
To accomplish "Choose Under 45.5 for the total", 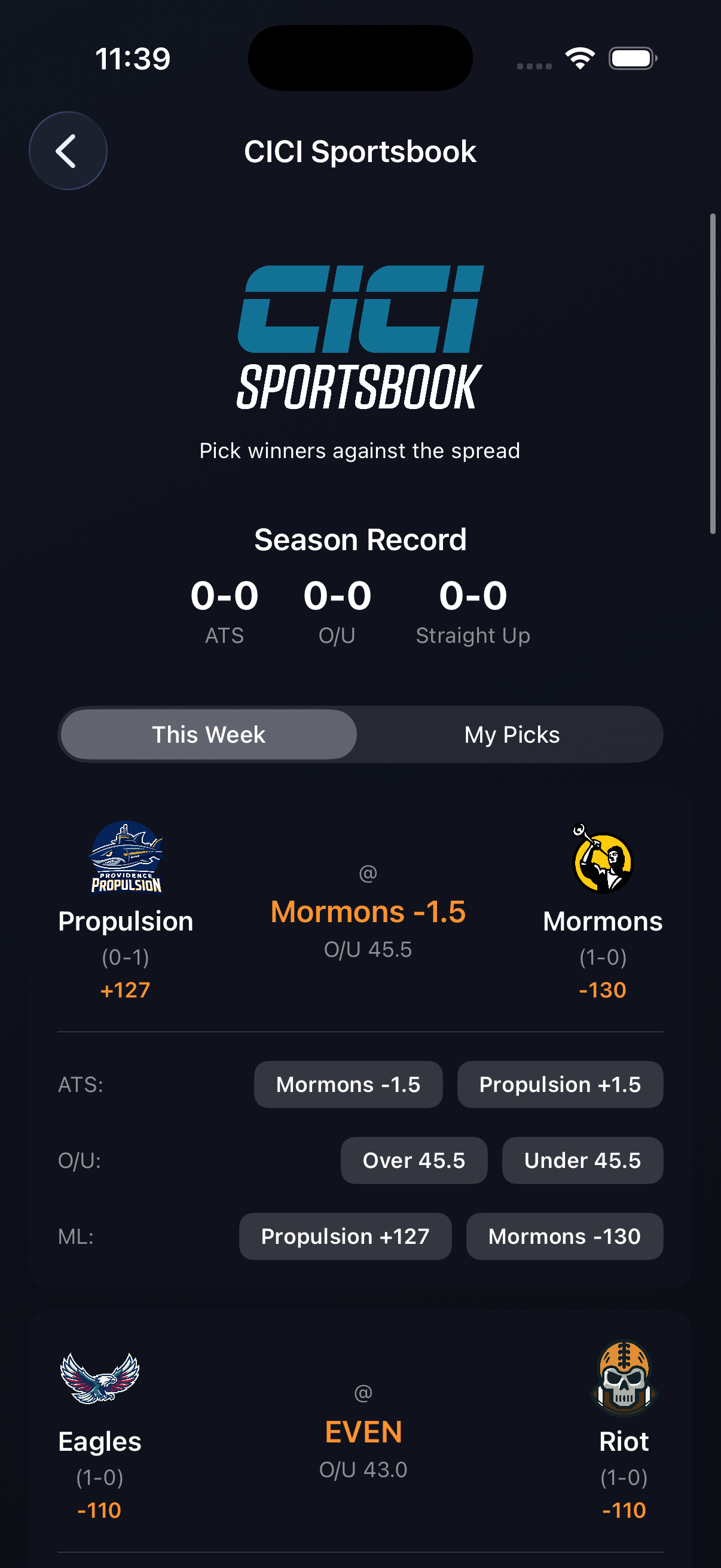I will (x=582, y=1160).
